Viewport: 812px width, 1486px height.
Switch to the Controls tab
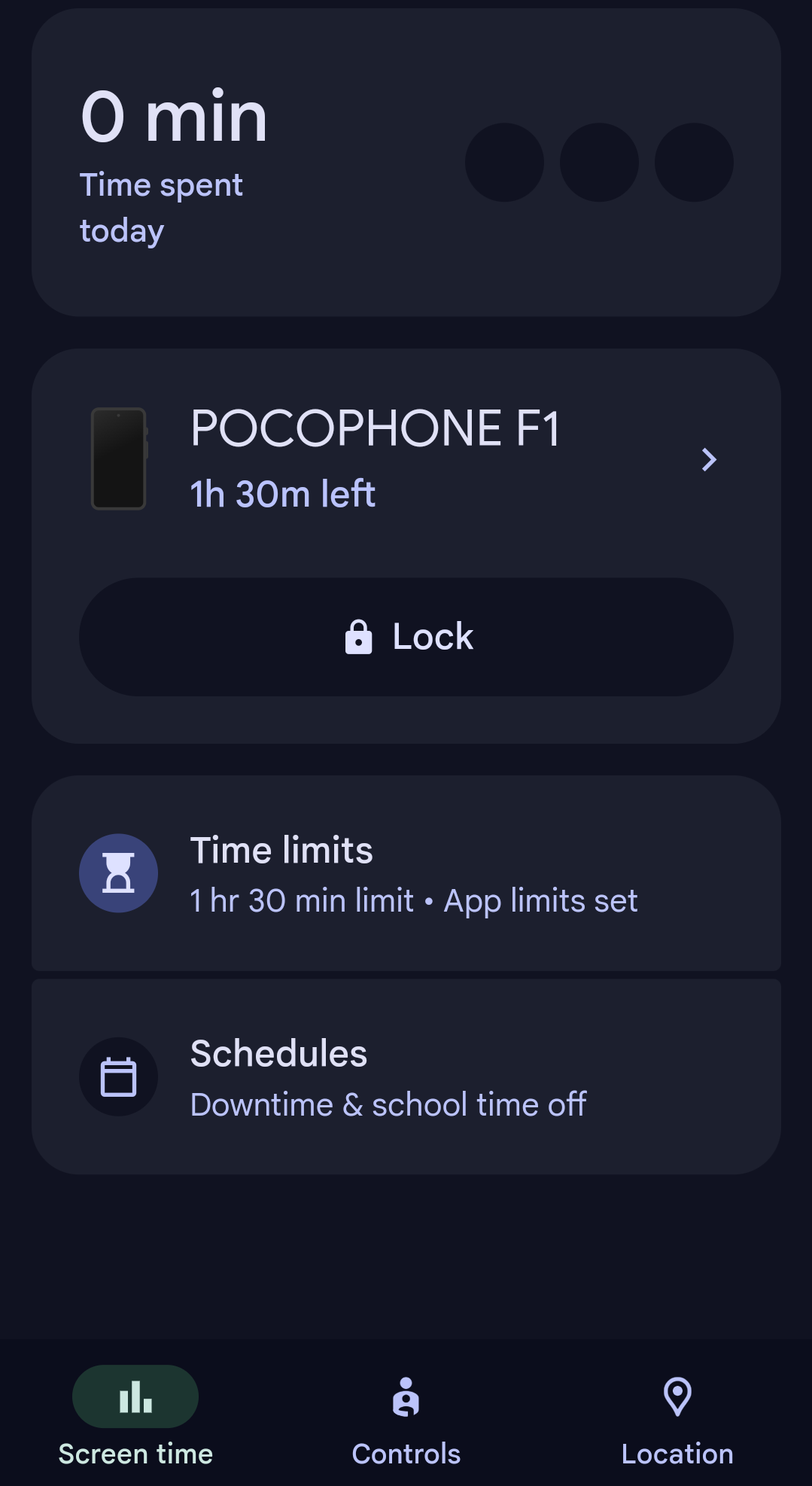click(x=406, y=1416)
